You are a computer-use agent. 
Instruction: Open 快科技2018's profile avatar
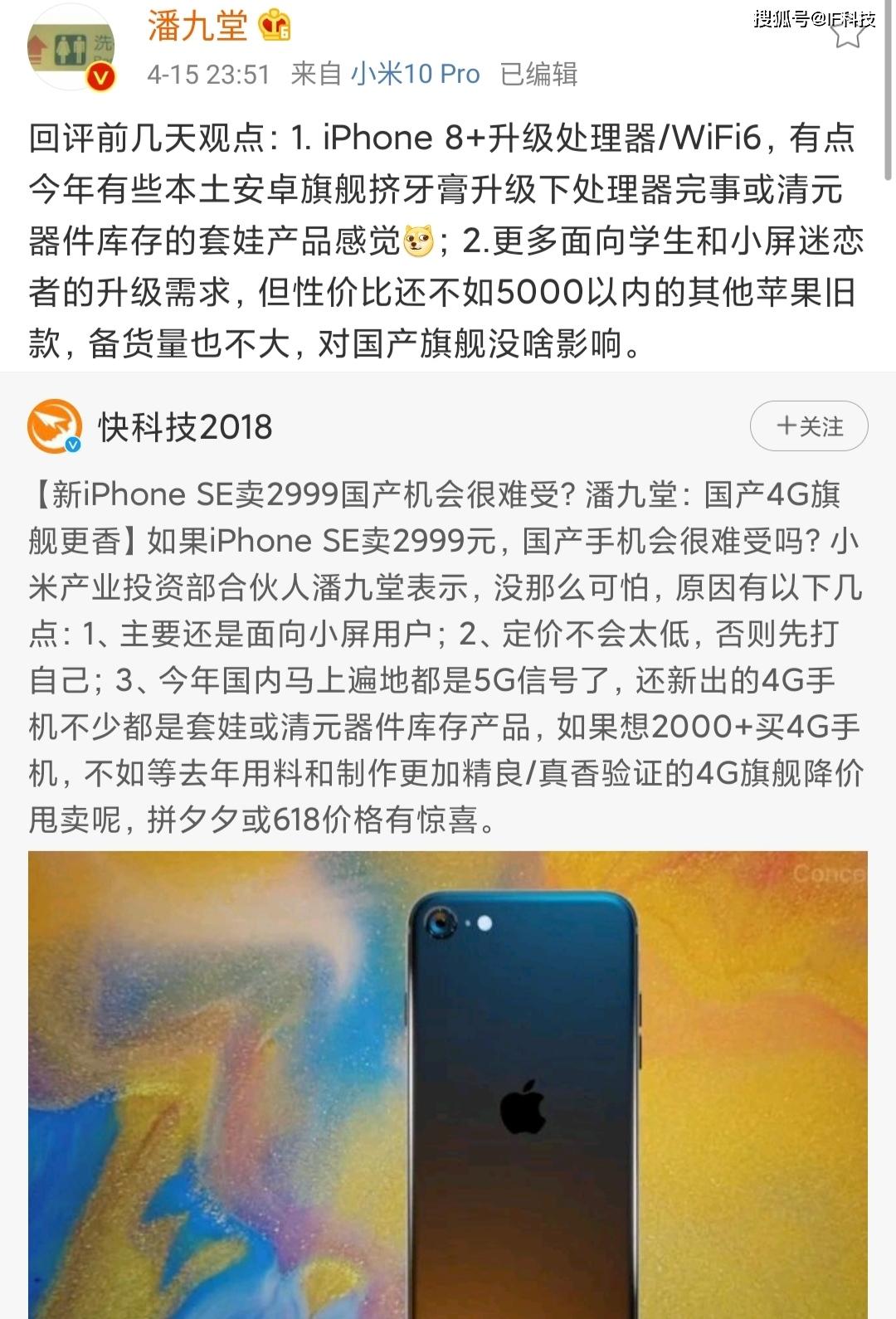tap(55, 426)
